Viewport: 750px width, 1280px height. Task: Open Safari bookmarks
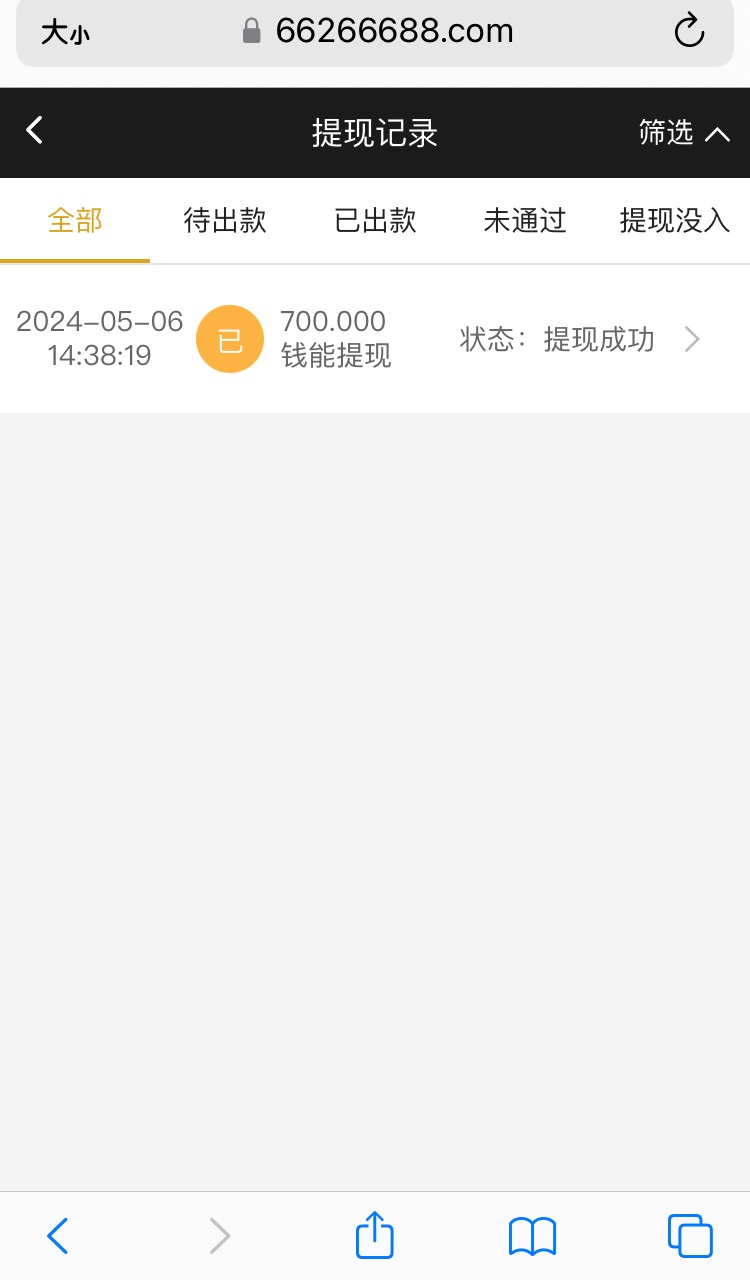(532, 1237)
